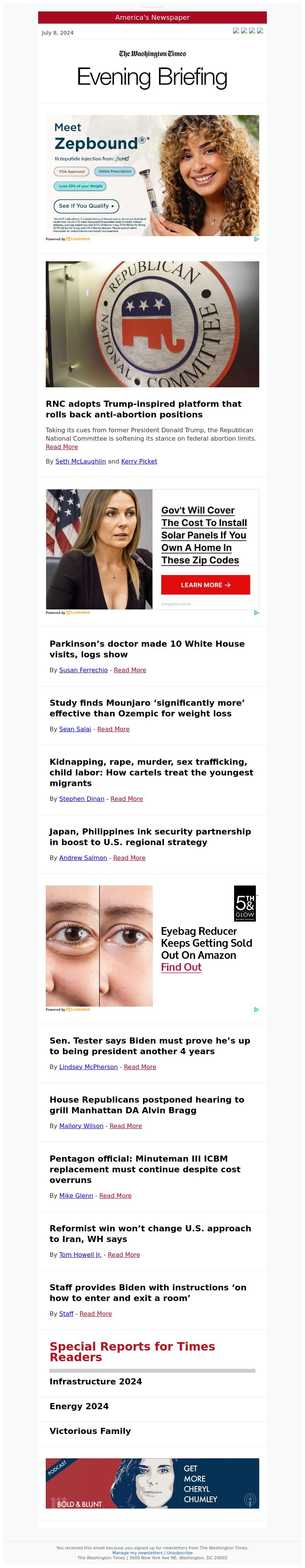Read More about Parkinson's doctor White House visits
305x1568 pixels.
coord(130,670)
